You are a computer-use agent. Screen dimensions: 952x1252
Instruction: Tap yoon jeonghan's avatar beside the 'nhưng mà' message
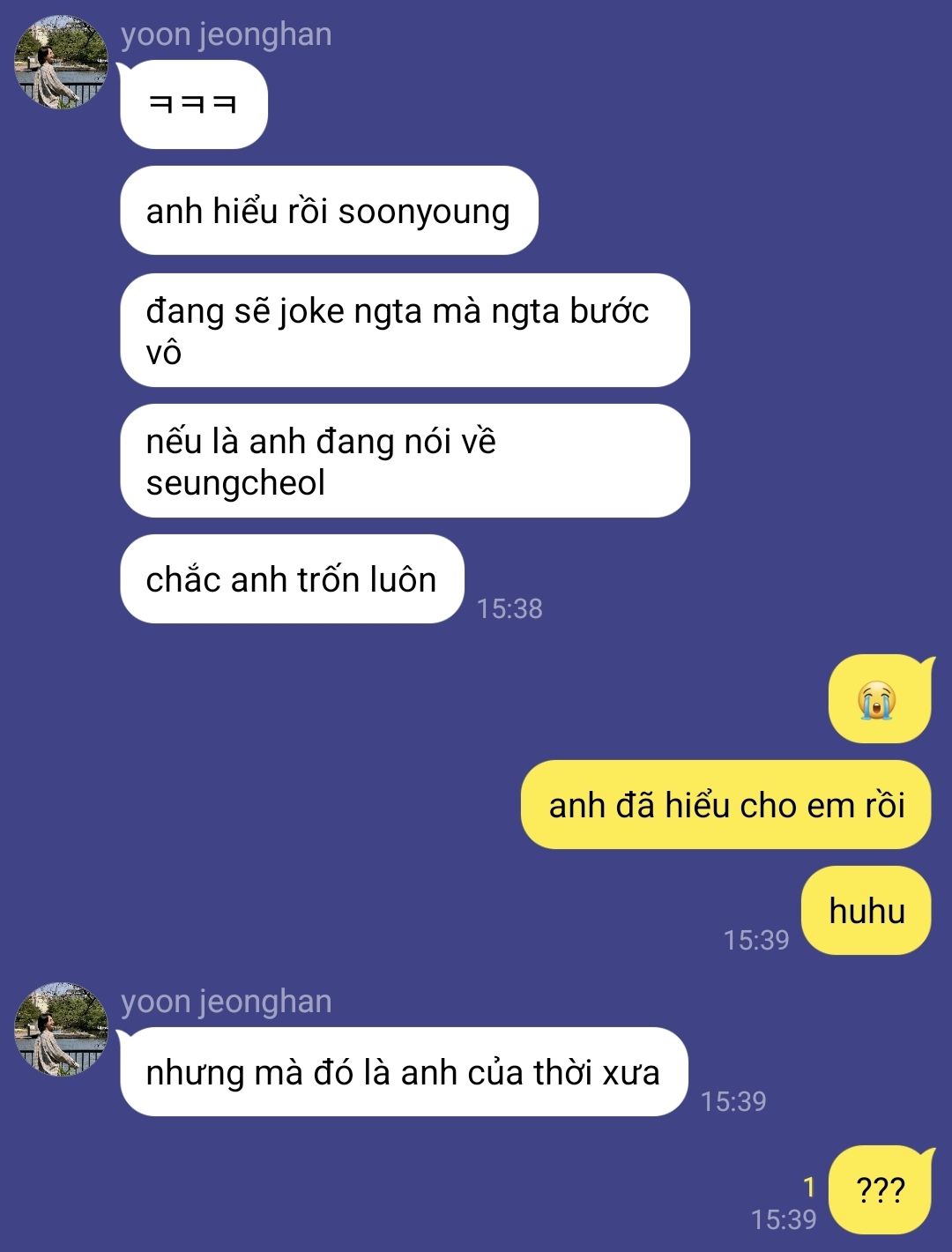(x=61, y=1030)
